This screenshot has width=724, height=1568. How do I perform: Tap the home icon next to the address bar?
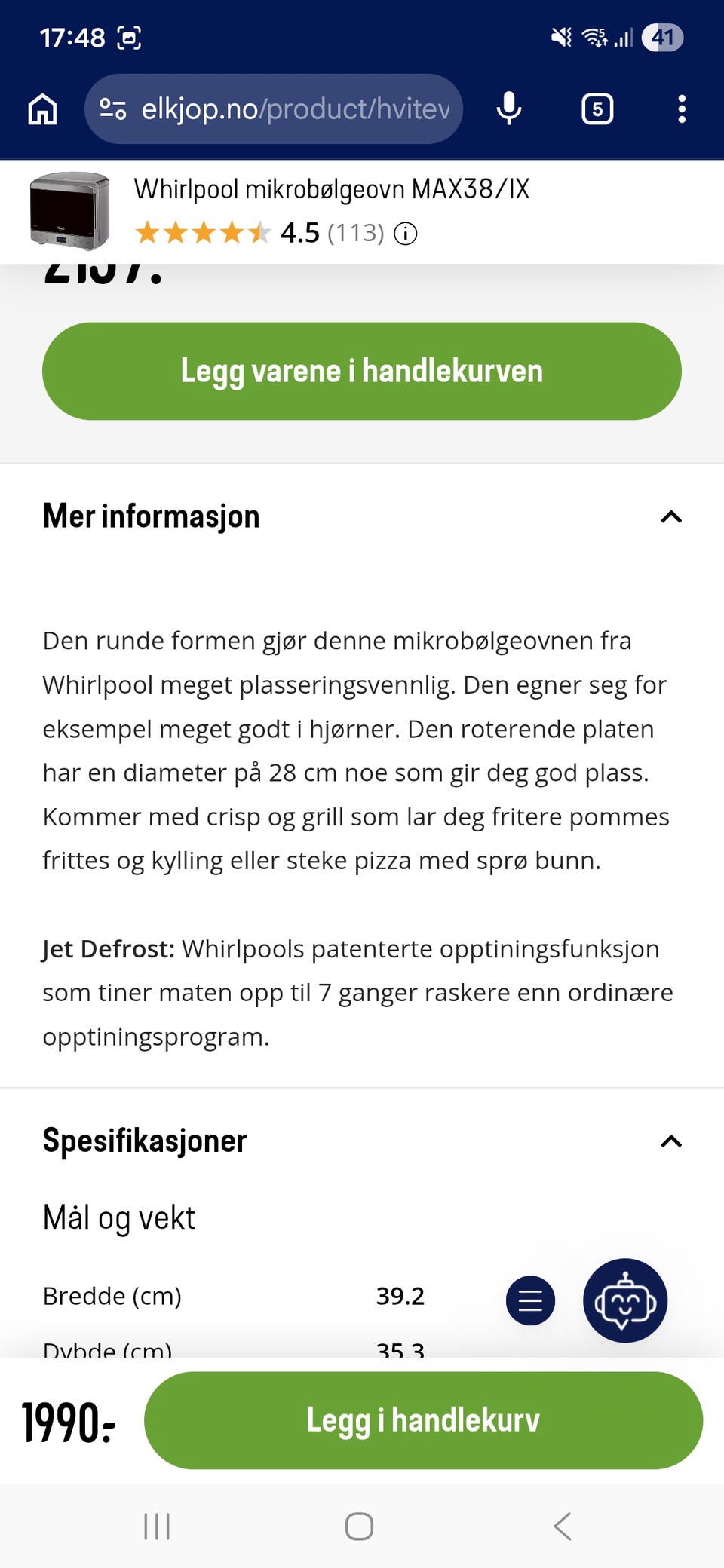tap(42, 109)
